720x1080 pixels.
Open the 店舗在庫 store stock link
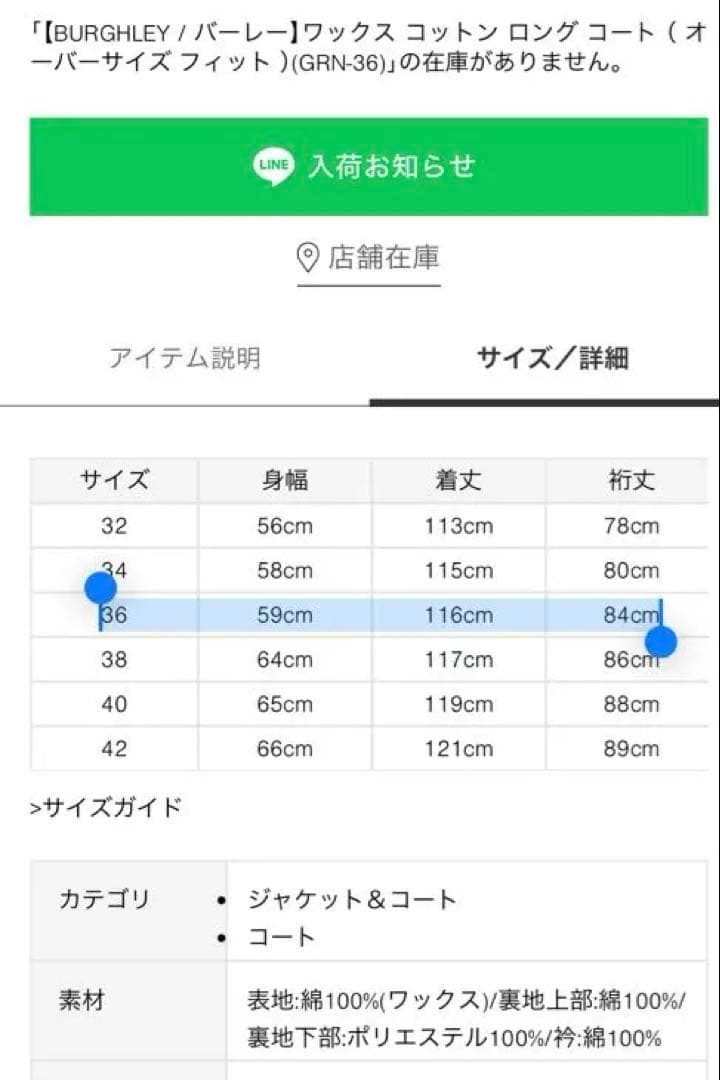(x=369, y=258)
